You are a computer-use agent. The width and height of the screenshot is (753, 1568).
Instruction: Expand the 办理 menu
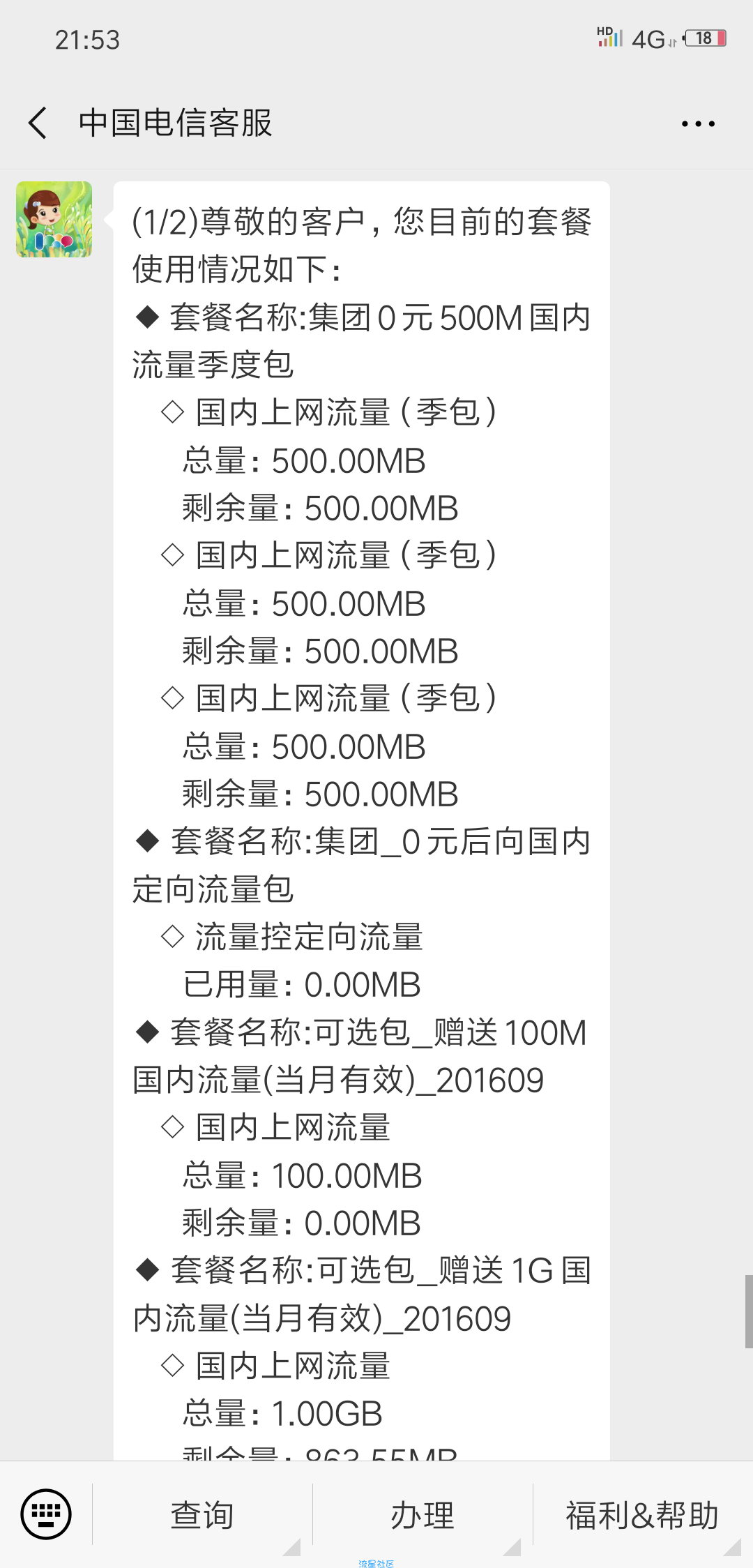point(423,1514)
